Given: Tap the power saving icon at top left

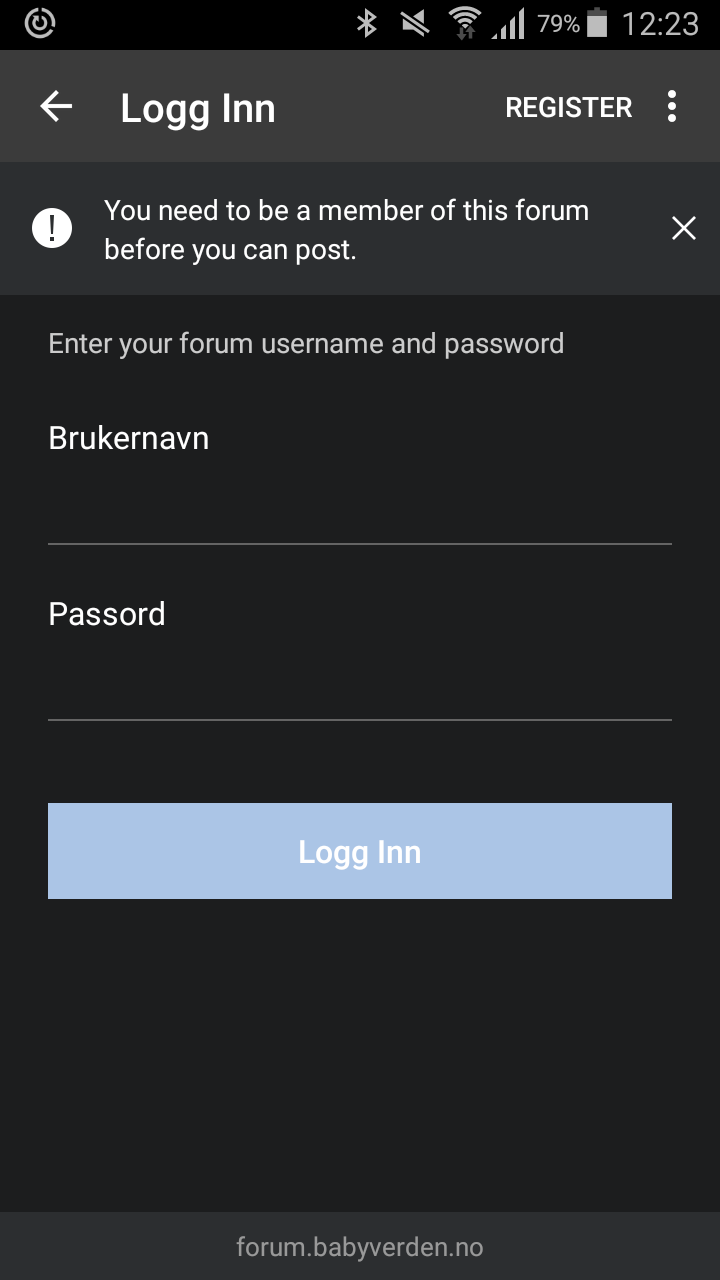Looking at the screenshot, I should 40,23.
